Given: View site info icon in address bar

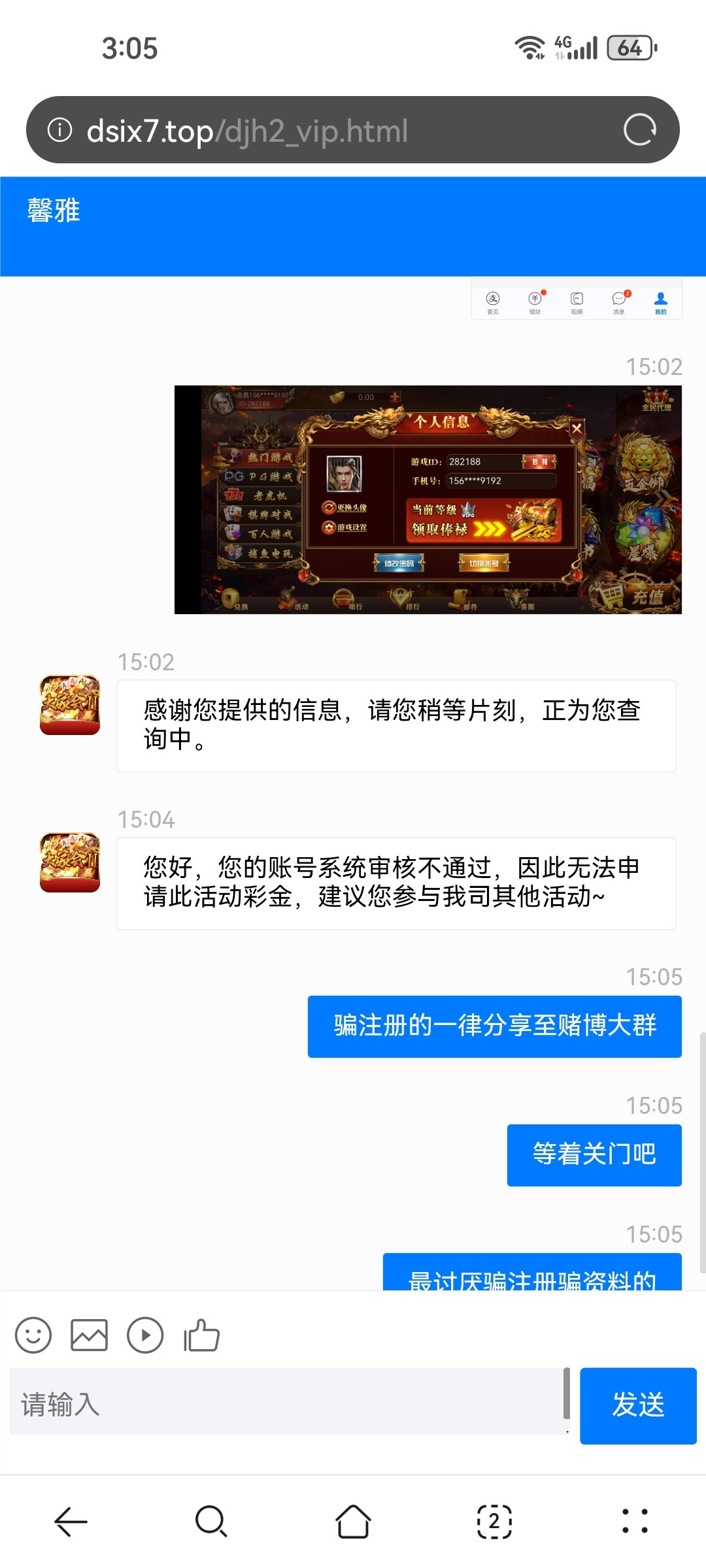Looking at the screenshot, I should [59, 129].
